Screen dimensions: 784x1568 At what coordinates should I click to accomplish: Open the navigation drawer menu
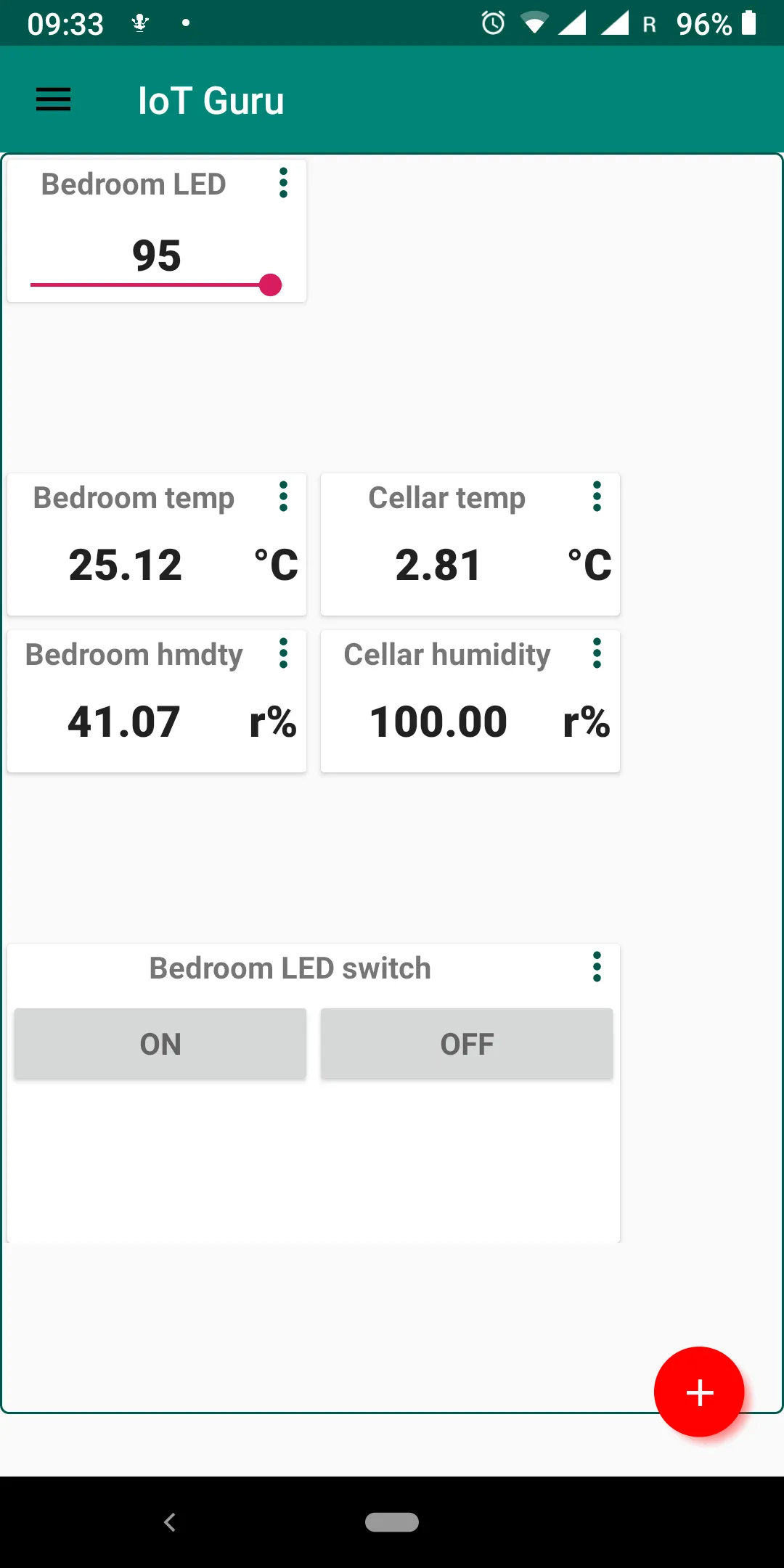54,99
